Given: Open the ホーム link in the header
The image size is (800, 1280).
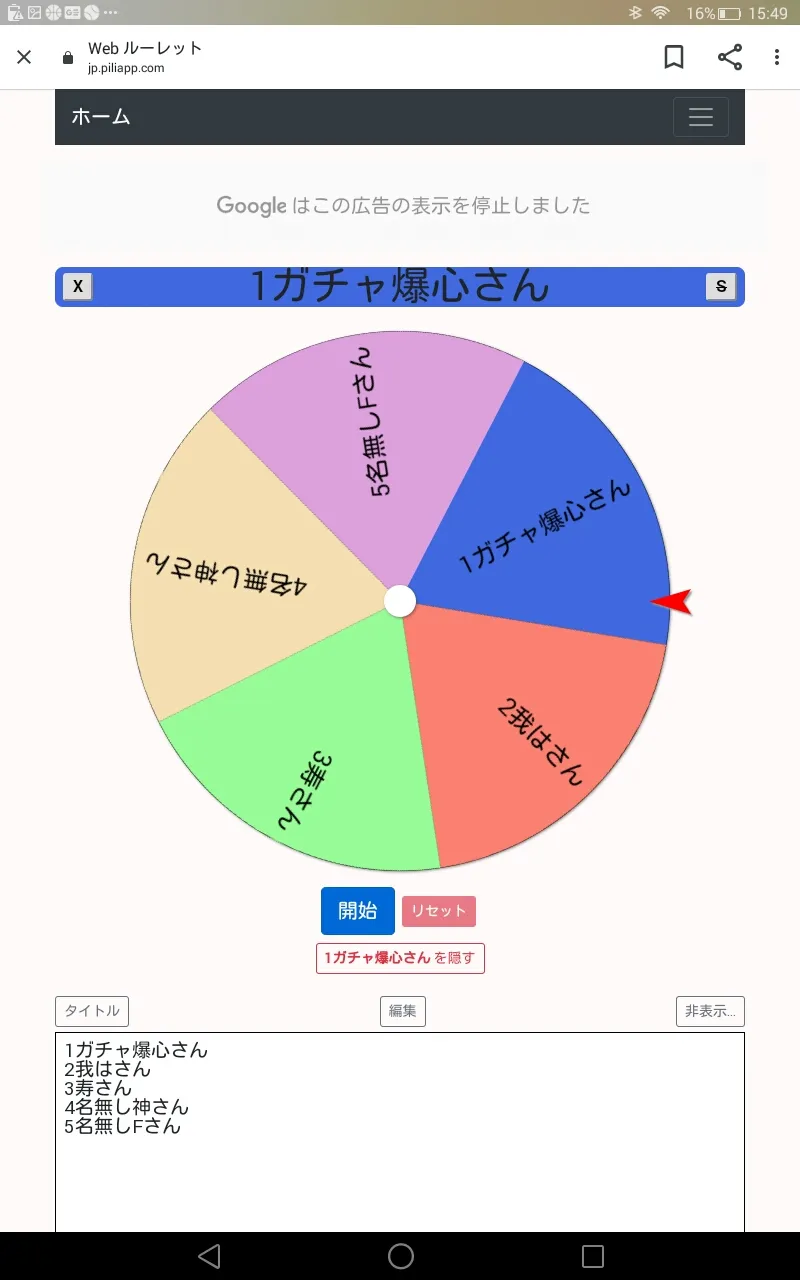Looking at the screenshot, I should pos(101,117).
